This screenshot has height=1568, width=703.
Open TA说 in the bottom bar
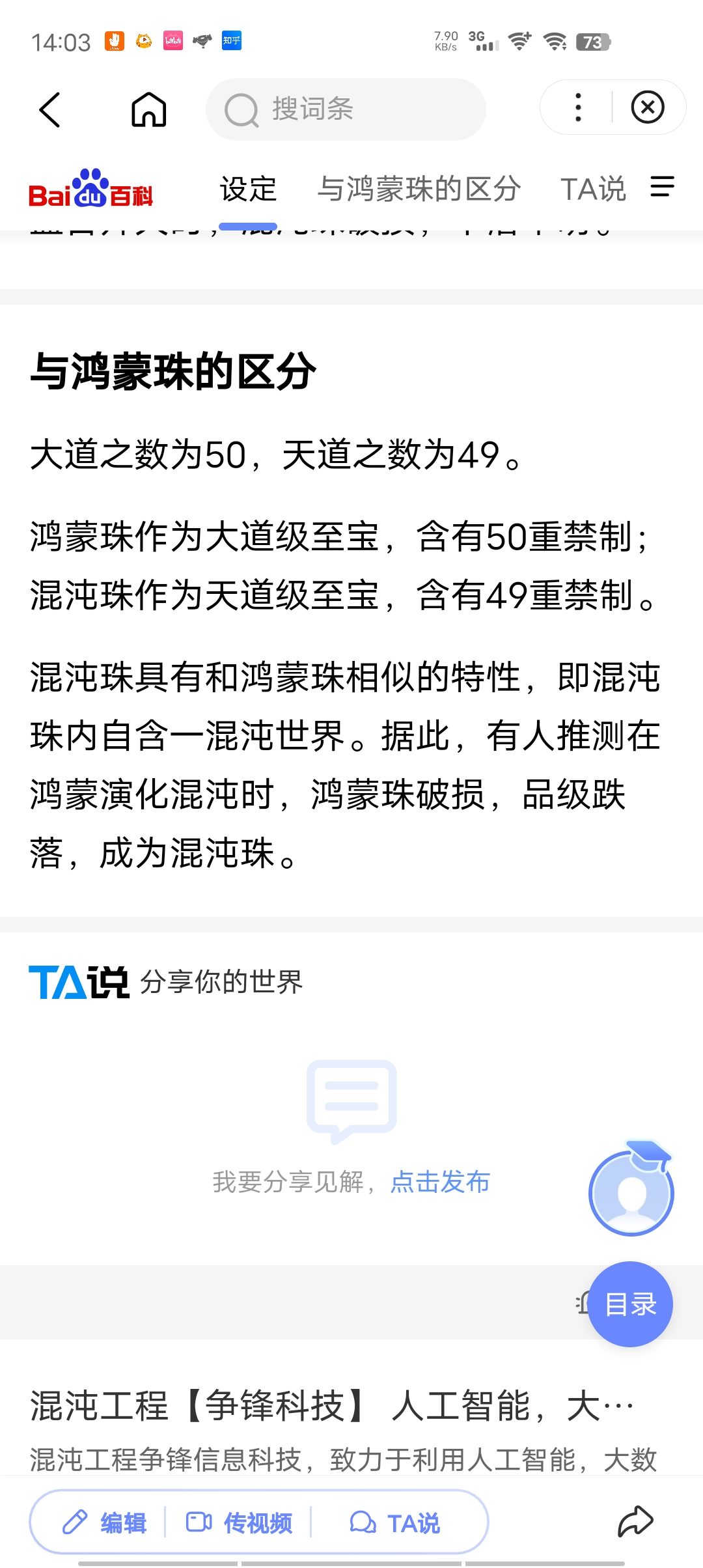click(x=395, y=1522)
